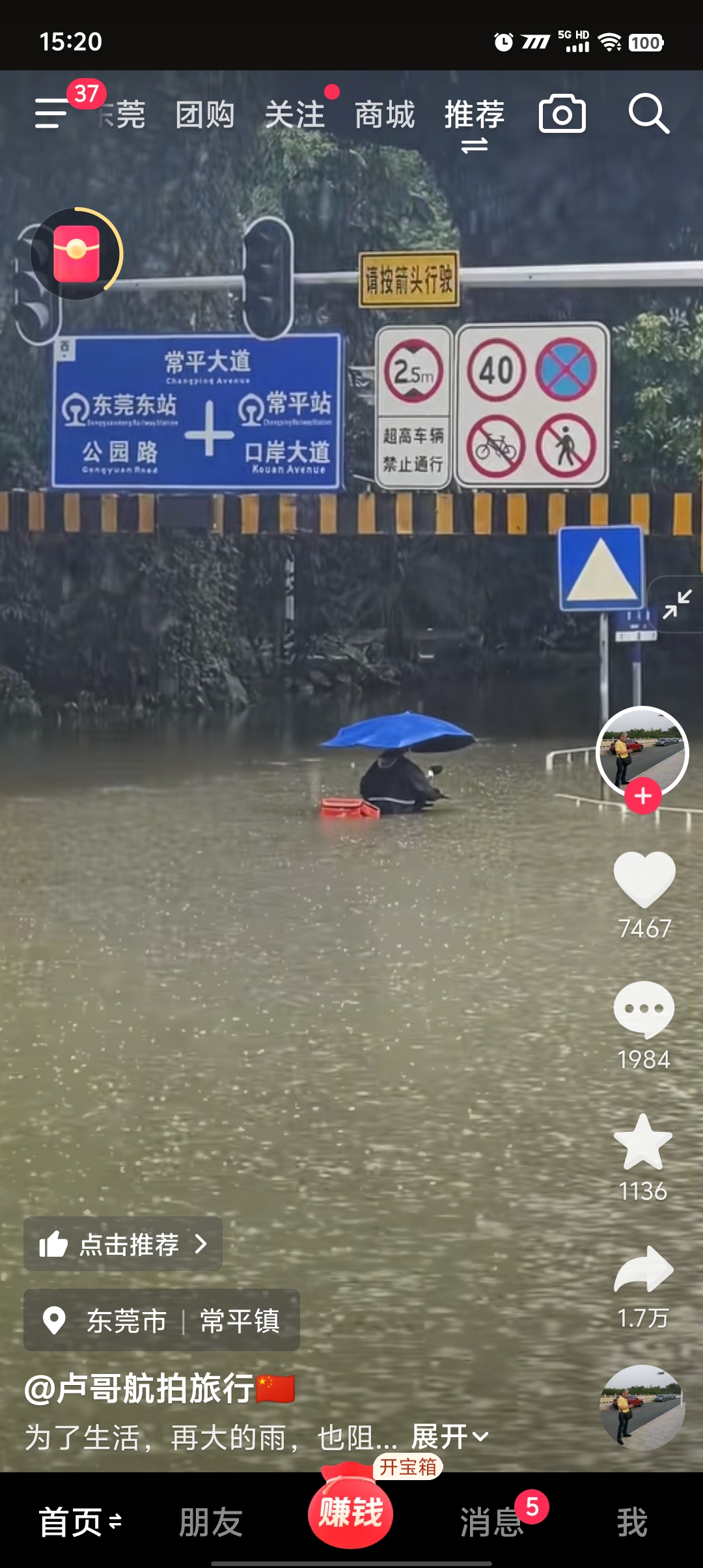This screenshot has height=1568, width=703.
Task: Switch to the 团购 tab
Action: (205, 115)
